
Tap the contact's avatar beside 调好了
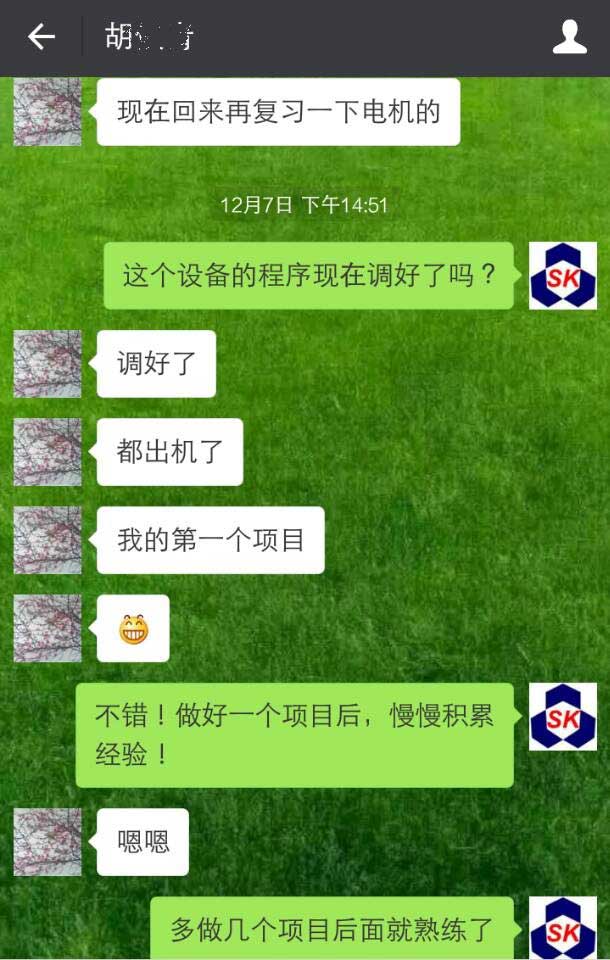pyautogui.click(x=47, y=364)
